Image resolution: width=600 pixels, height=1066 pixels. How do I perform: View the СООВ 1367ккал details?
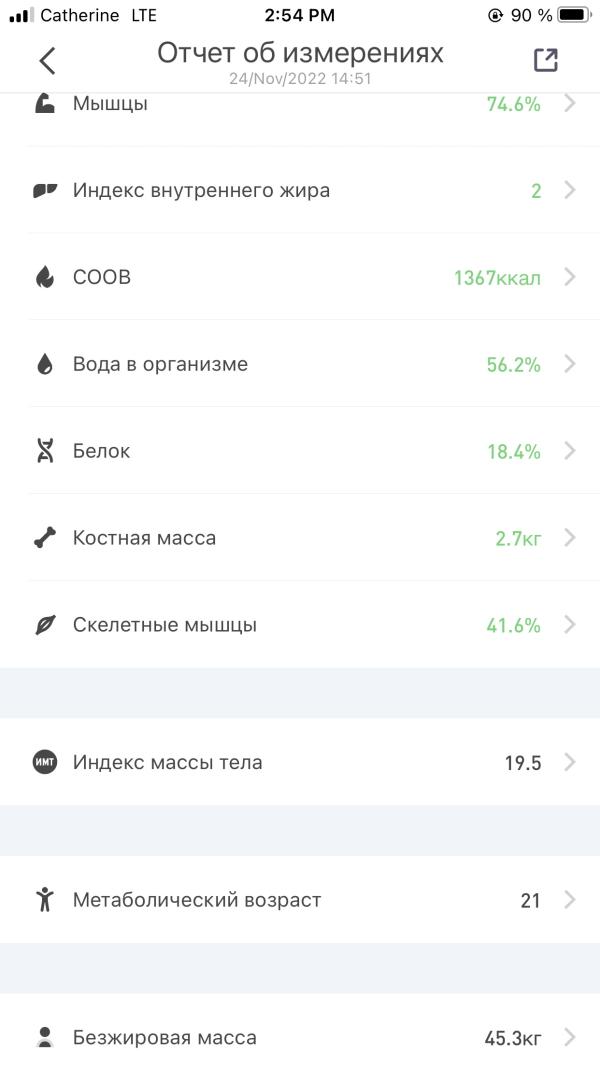pos(300,277)
